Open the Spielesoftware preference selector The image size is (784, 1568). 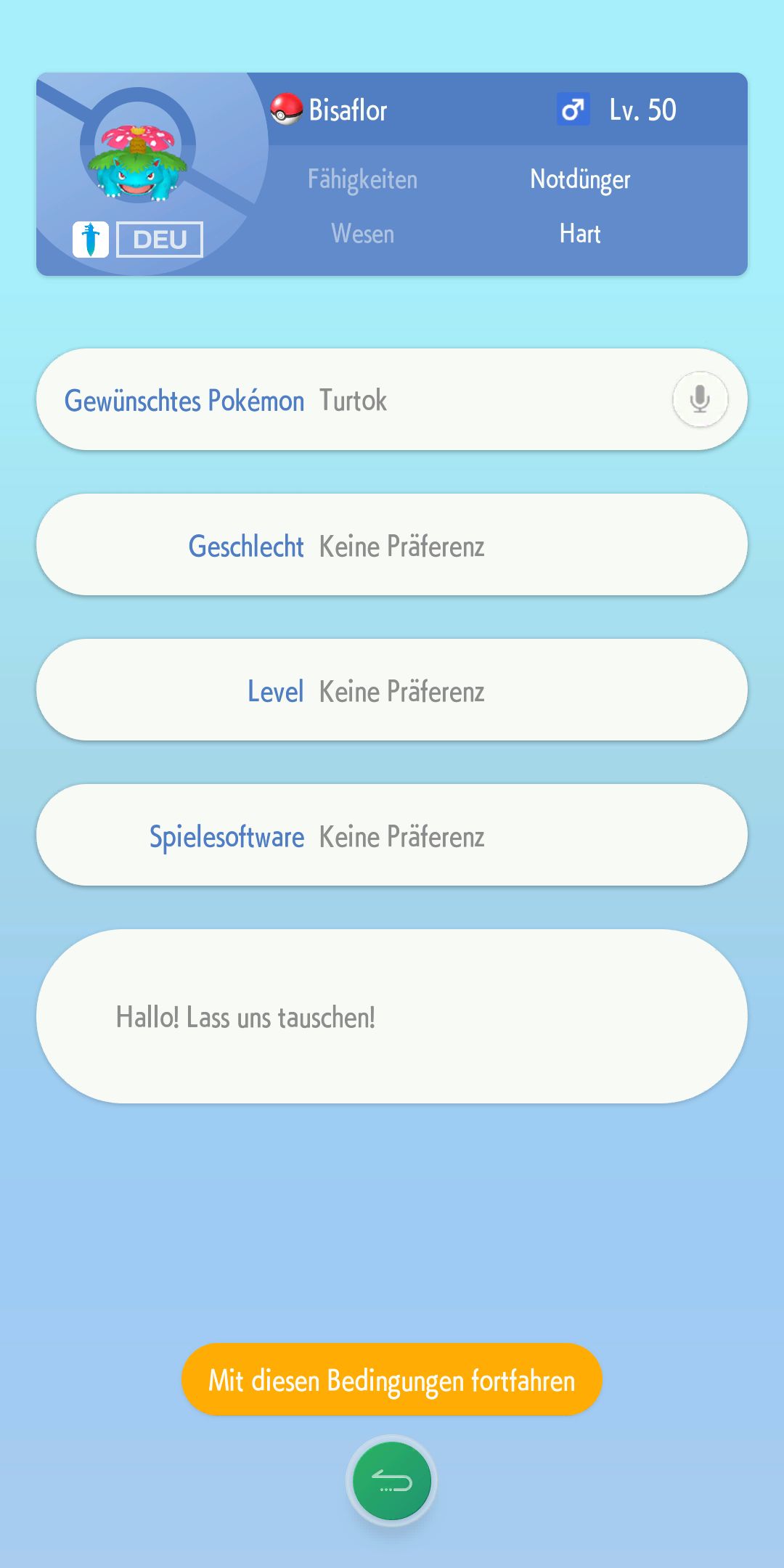pos(392,836)
